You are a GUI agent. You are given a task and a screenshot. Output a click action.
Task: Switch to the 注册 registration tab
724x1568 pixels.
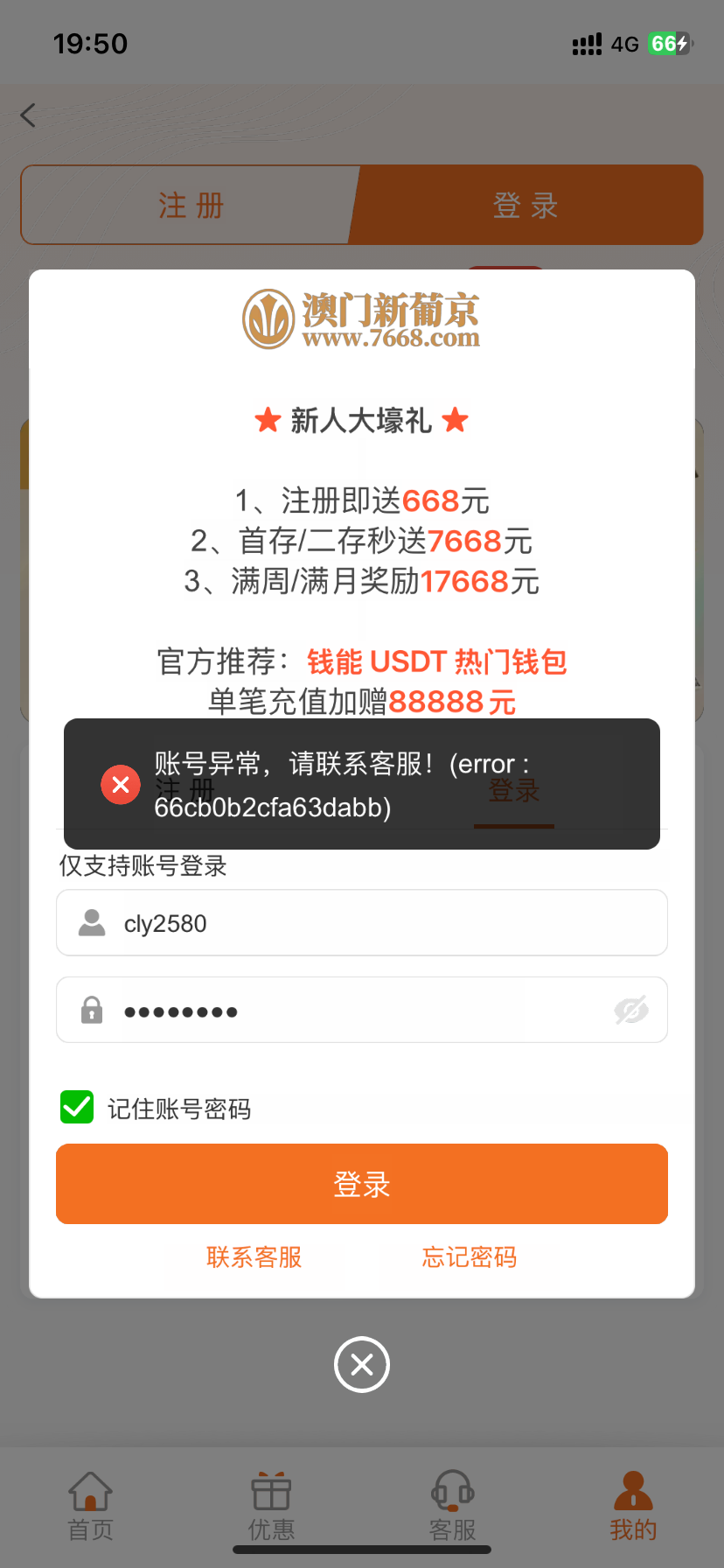pyautogui.click(x=191, y=205)
